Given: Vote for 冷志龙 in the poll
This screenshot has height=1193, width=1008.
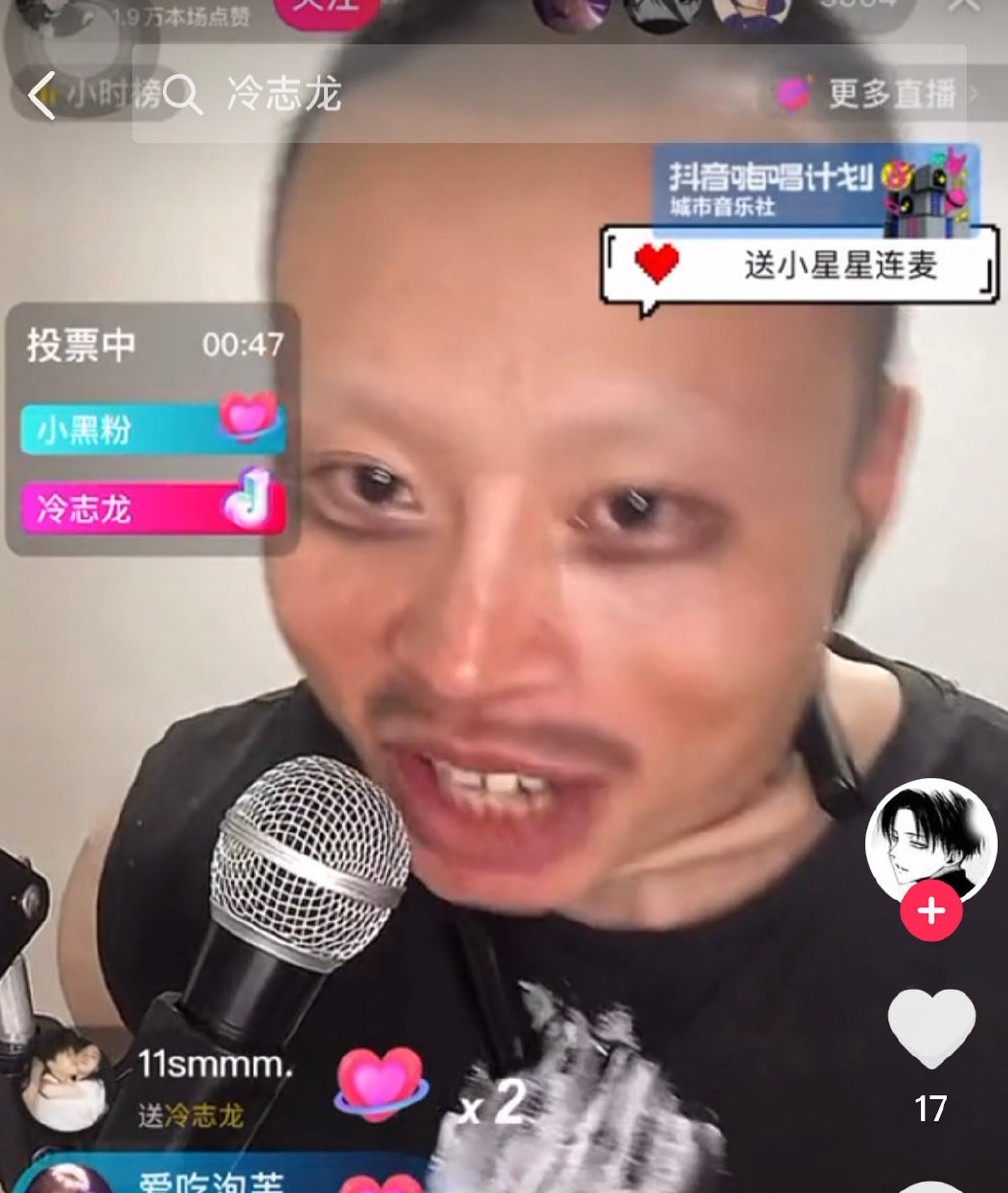Looking at the screenshot, I should click(x=152, y=509).
